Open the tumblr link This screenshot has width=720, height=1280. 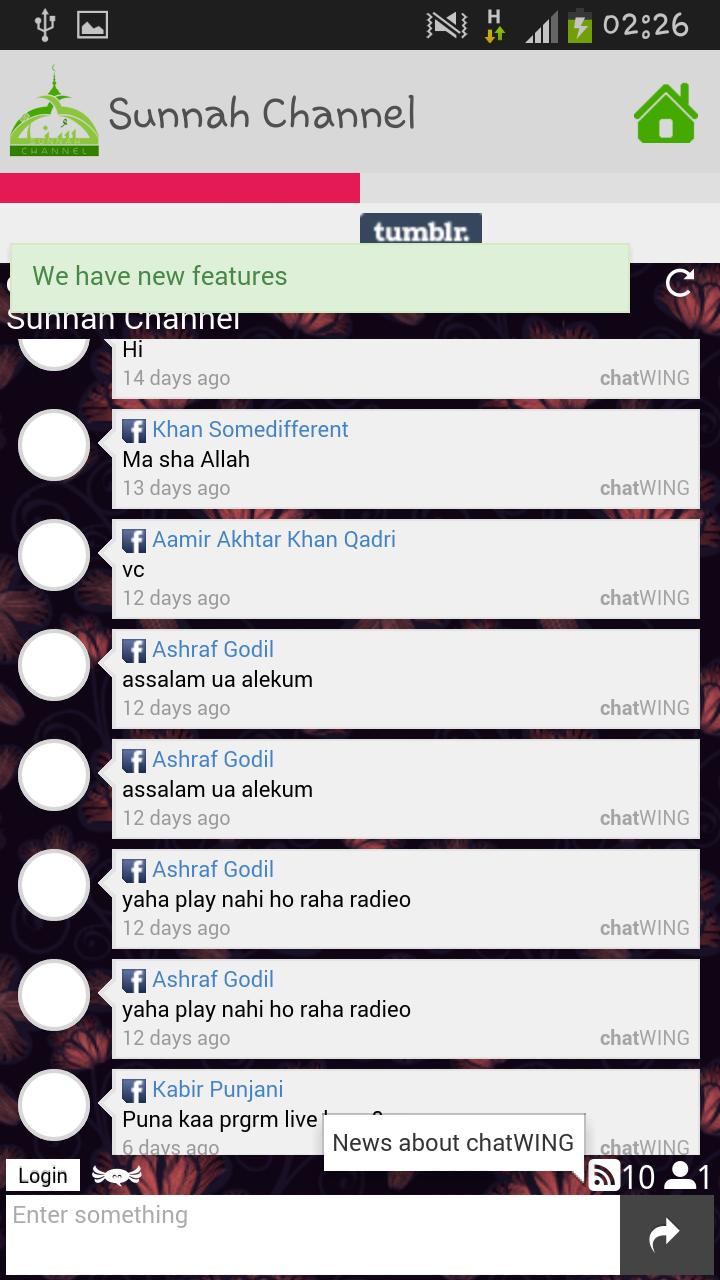tap(420, 229)
